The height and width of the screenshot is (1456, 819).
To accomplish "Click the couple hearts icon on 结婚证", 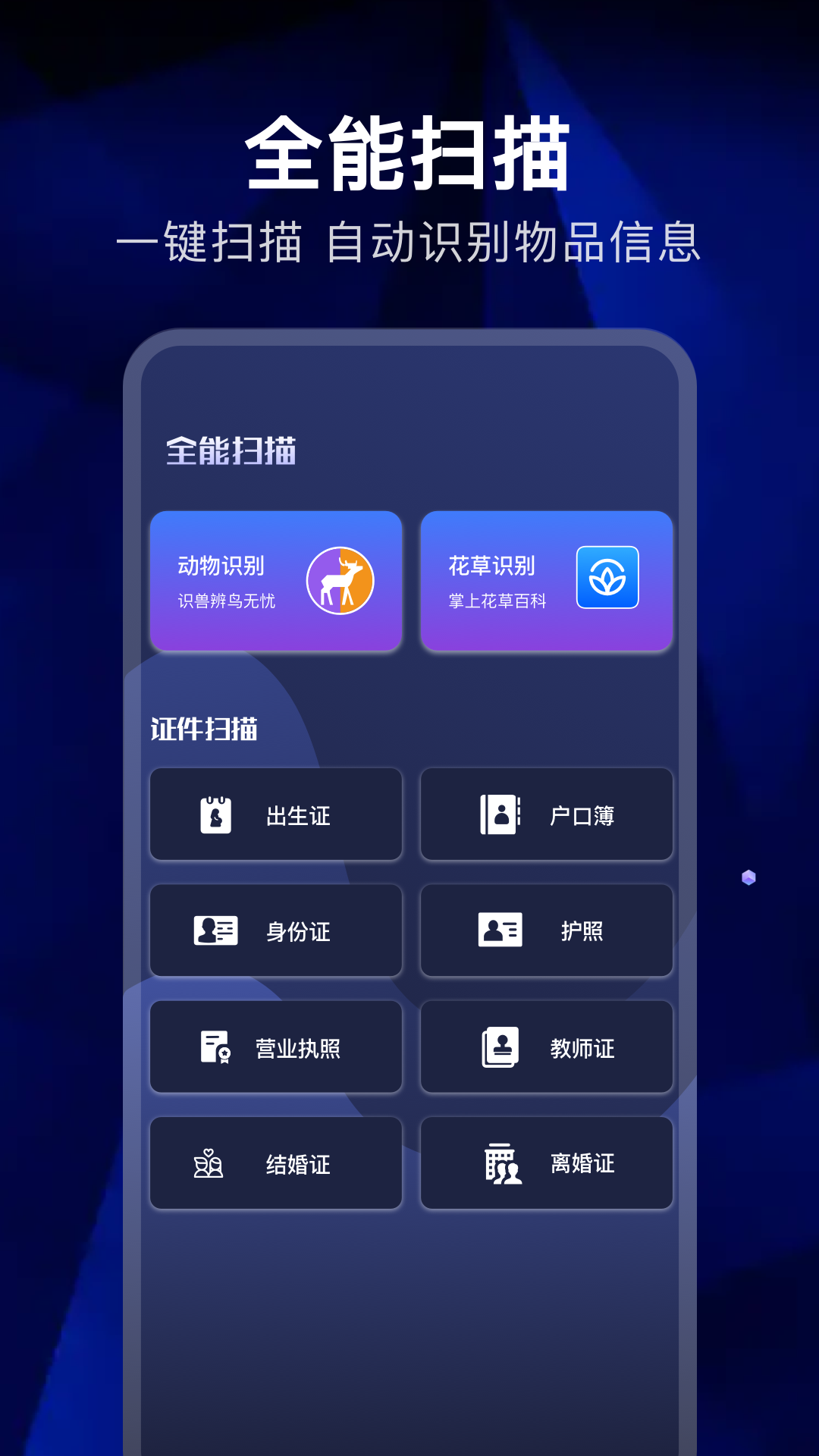I will pyautogui.click(x=209, y=1163).
